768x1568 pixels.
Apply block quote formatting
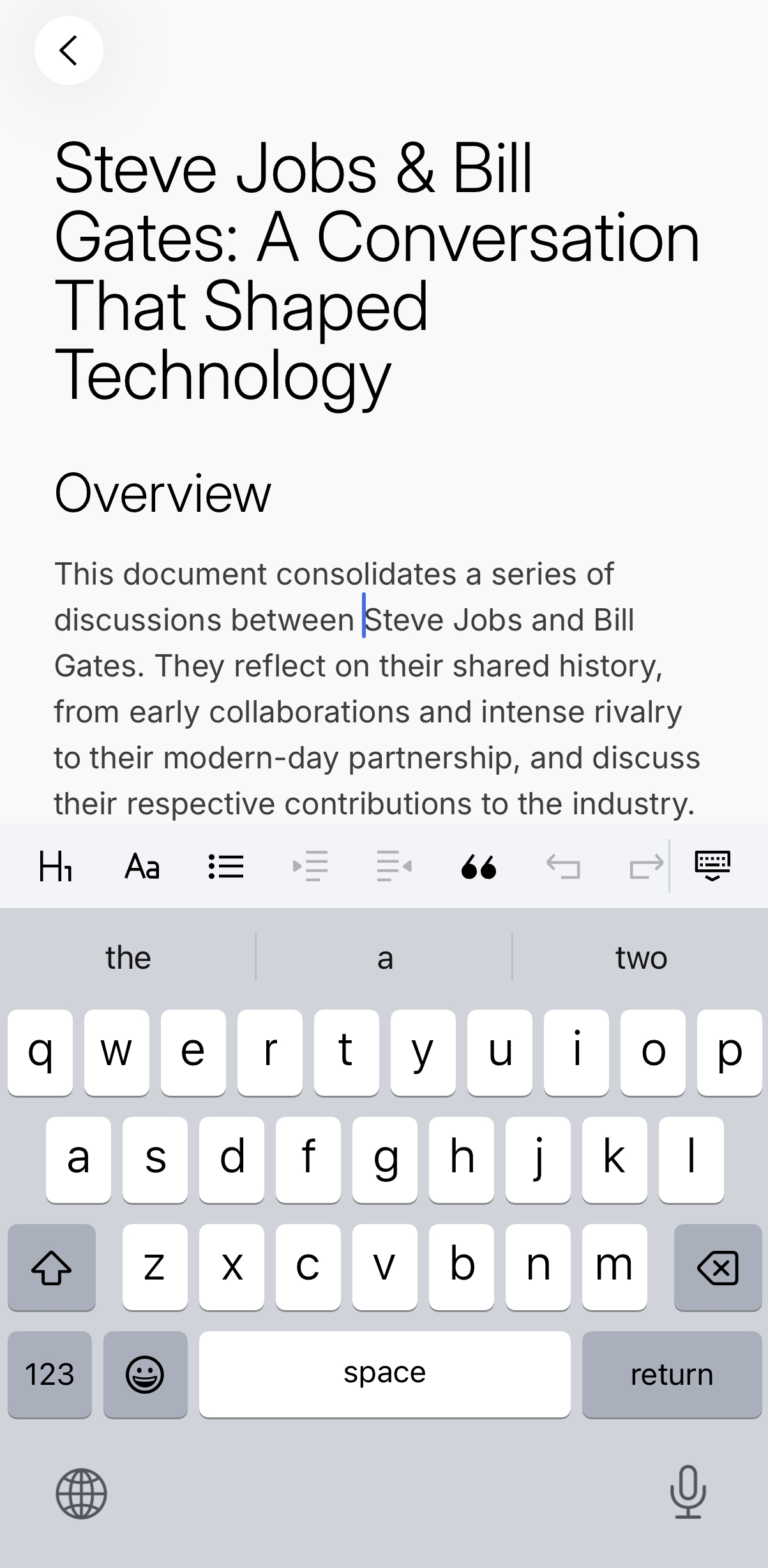pos(479,867)
